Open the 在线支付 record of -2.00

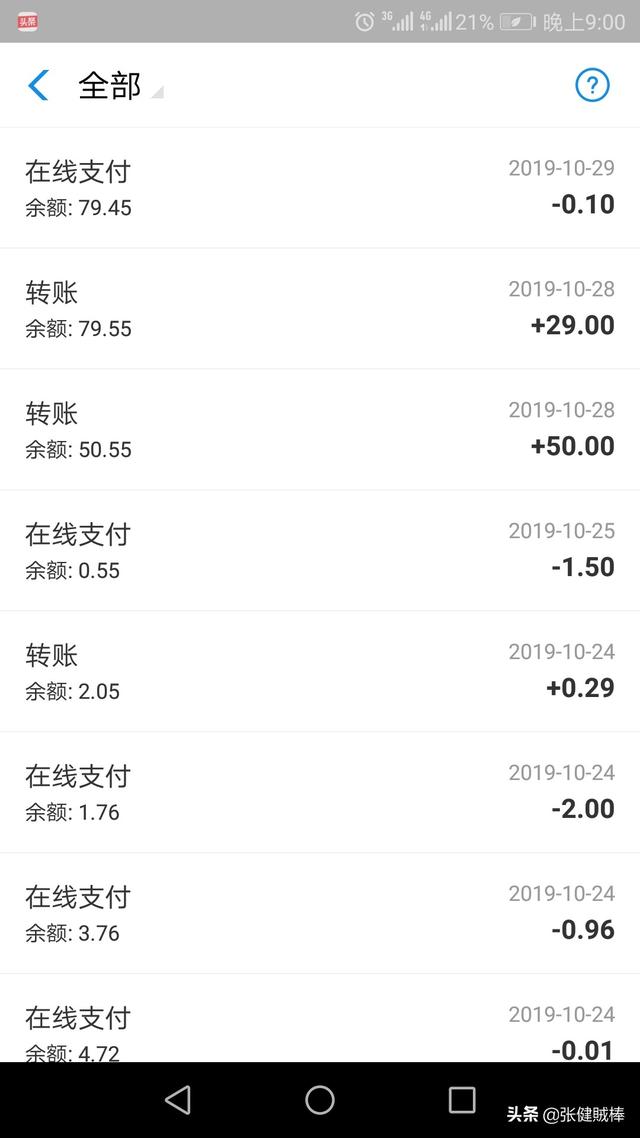click(320, 793)
